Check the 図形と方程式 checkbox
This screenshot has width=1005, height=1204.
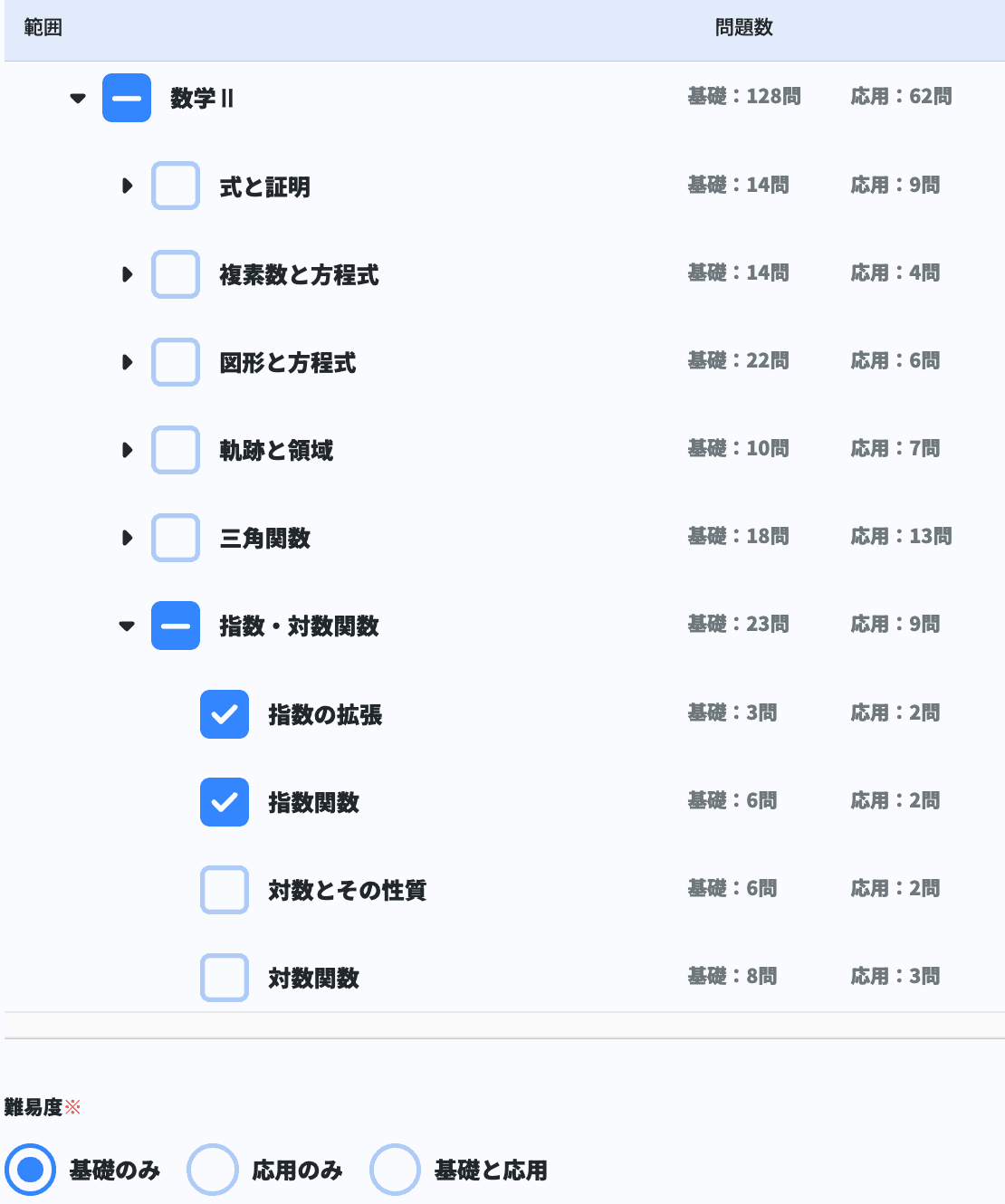175,361
